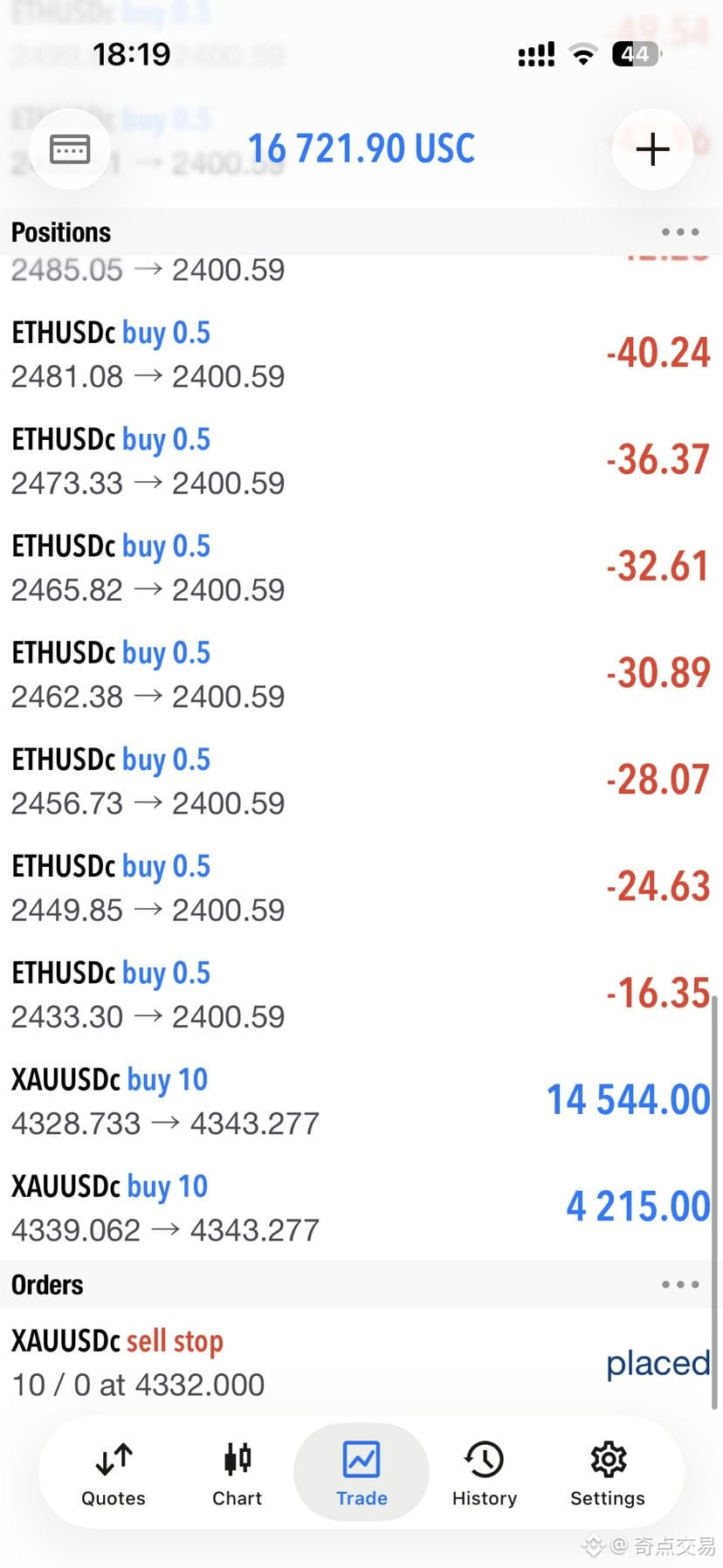Screen dimensions: 723x1568
Task: Switch to the Chart tab
Action: pyautogui.click(x=238, y=1475)
